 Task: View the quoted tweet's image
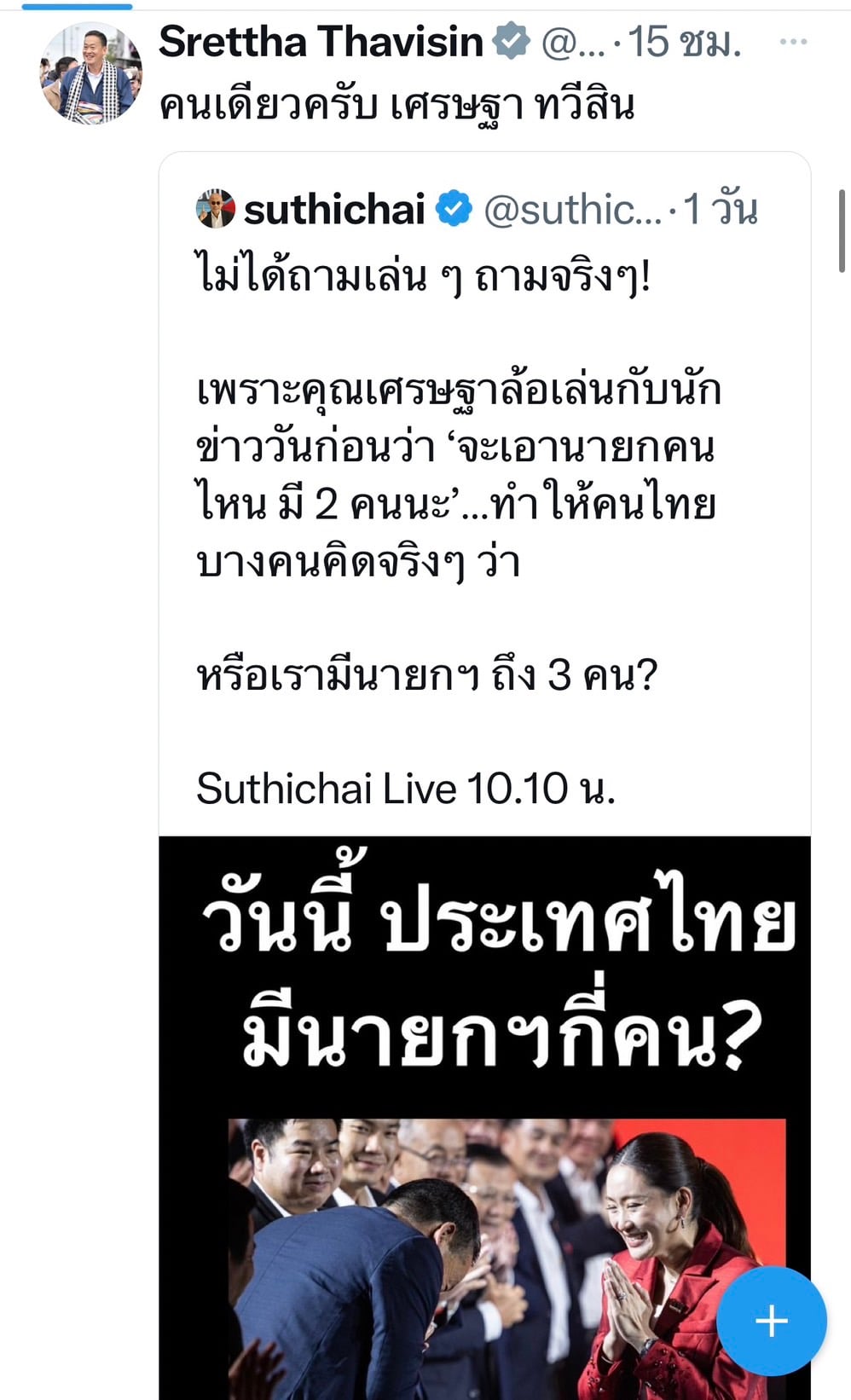point(484,1108)
